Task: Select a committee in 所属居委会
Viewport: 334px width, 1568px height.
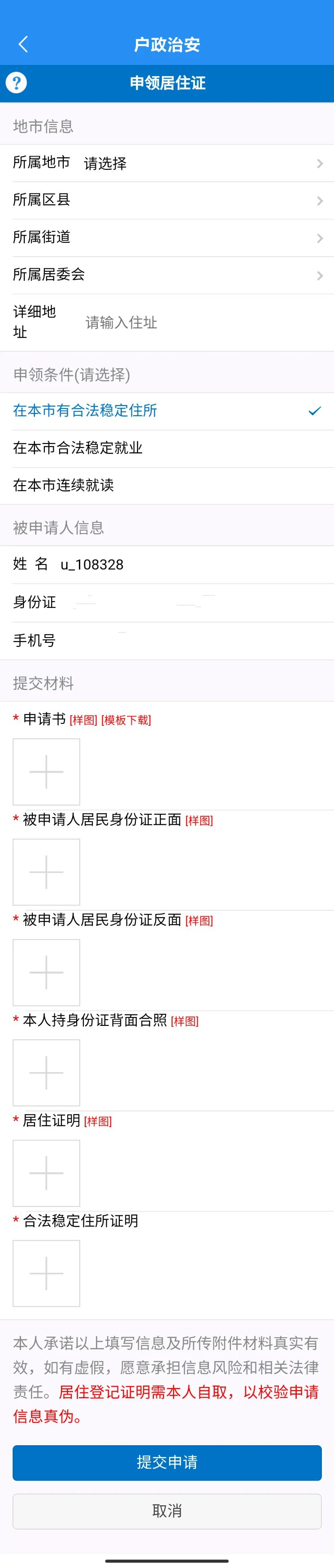Action: click(x=167, y=275)
